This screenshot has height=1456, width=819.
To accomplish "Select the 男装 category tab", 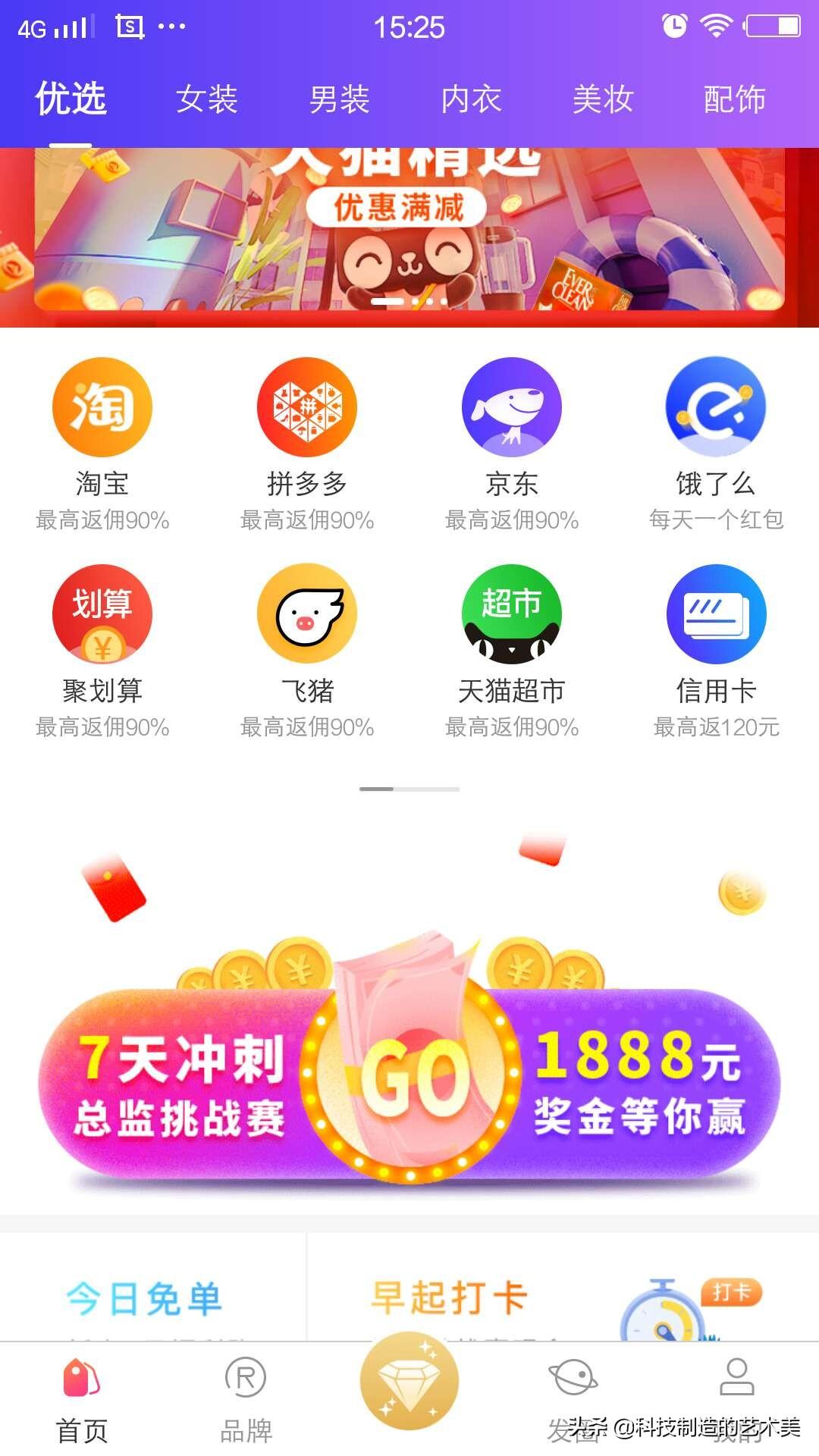I will pyautogui.click(x=339, y=99).
